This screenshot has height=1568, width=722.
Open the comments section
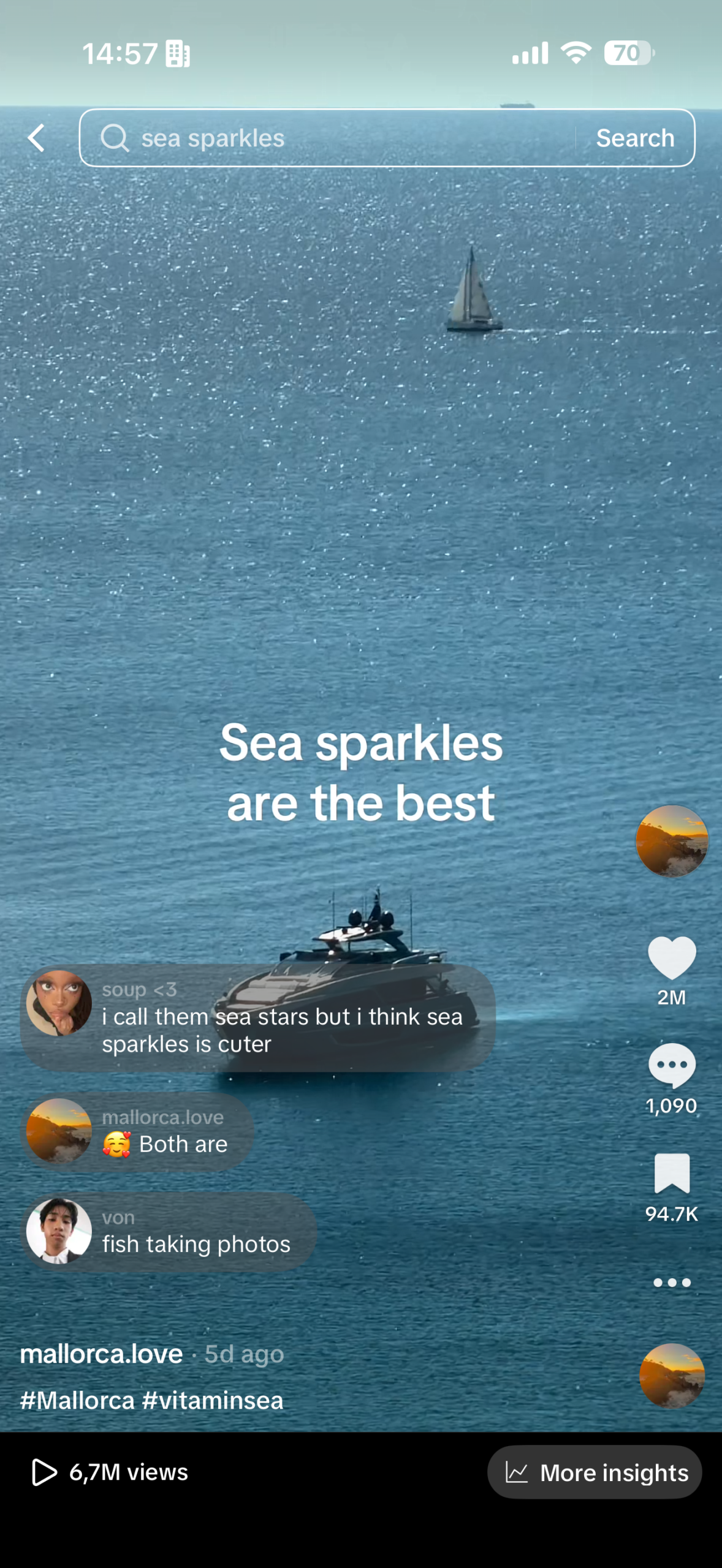pos(672,1066)
